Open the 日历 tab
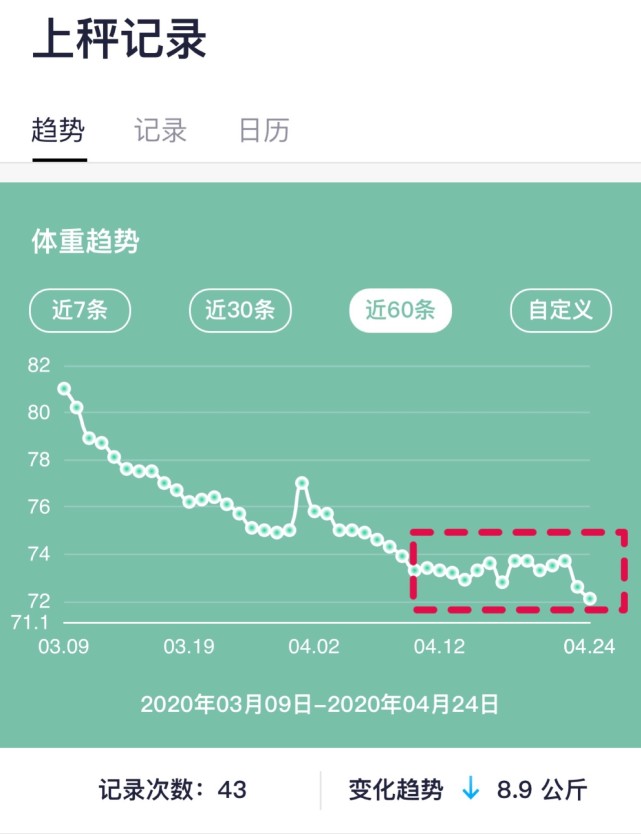 (x=264, y=130)
